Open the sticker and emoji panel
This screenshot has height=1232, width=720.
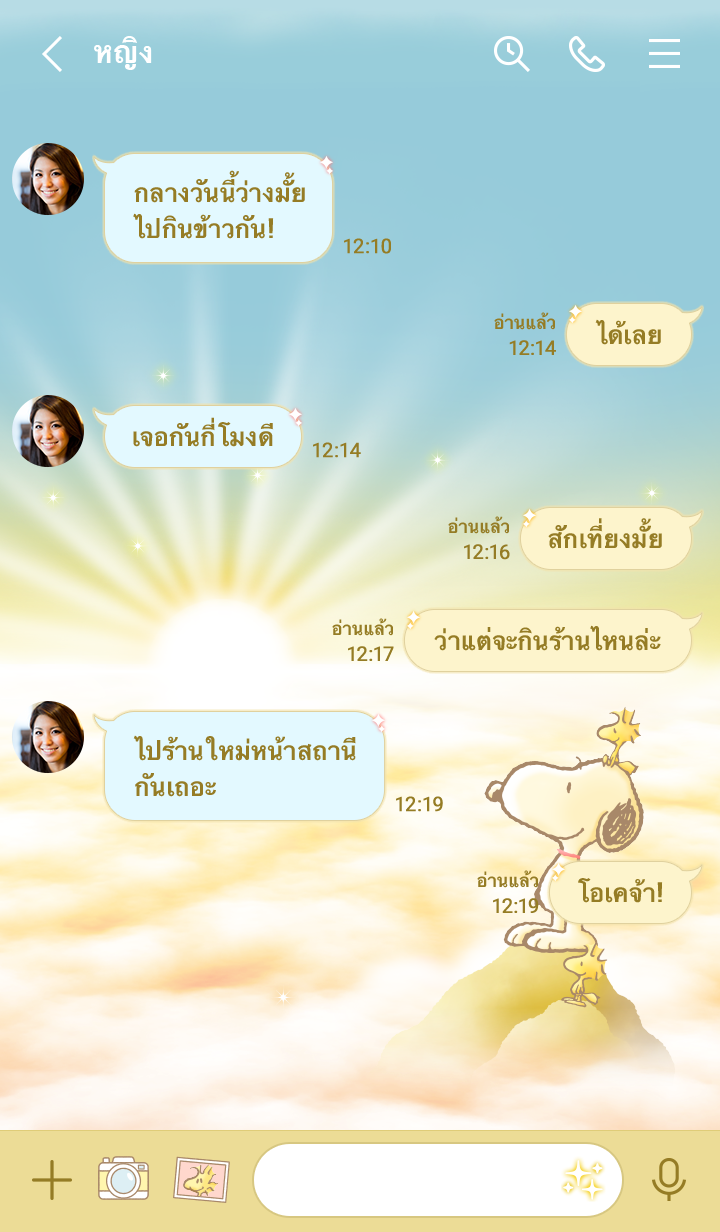click(x=583, y=1180)
